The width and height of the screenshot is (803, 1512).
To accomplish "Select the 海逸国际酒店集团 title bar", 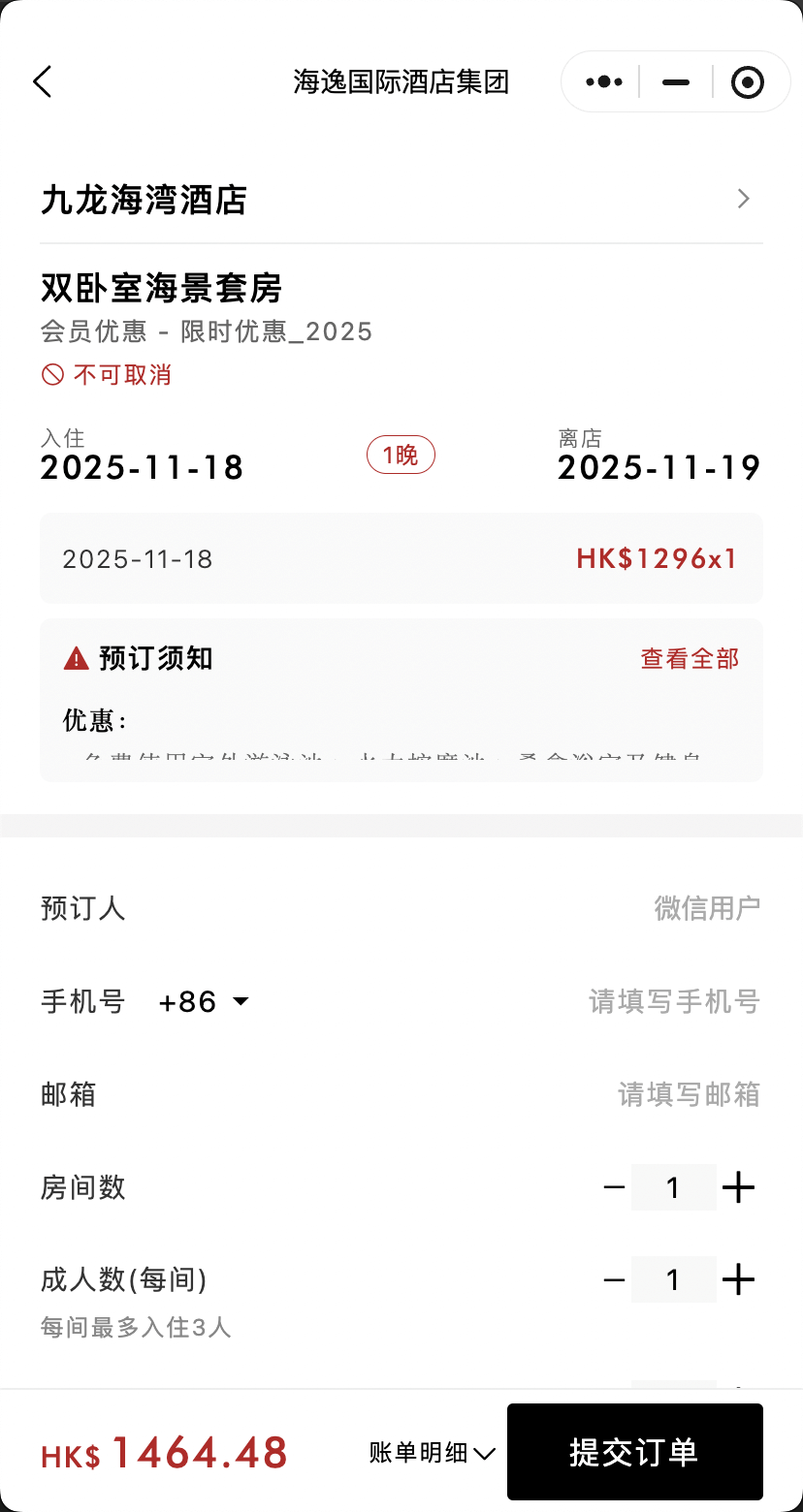I will pos(401,82).
